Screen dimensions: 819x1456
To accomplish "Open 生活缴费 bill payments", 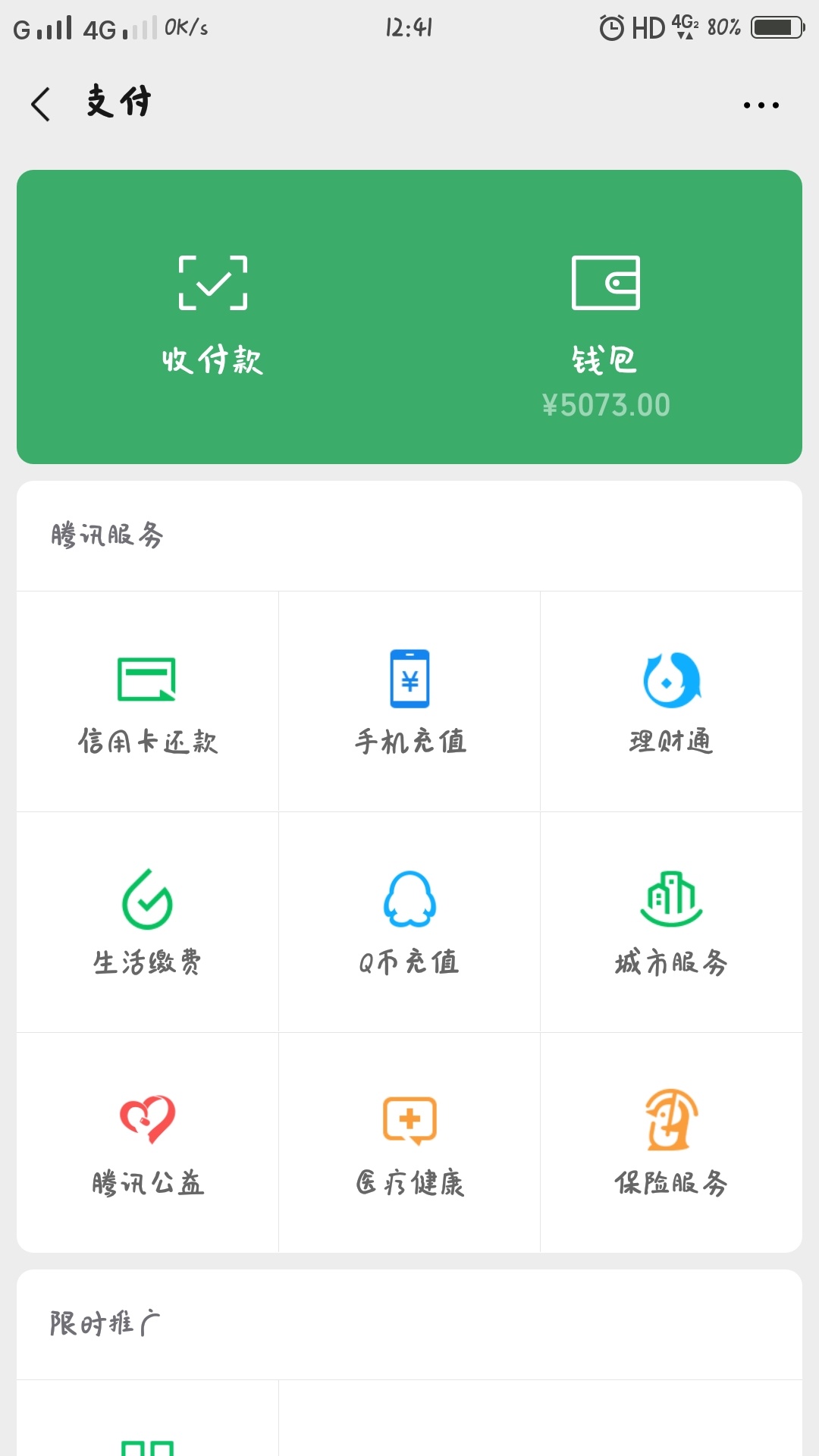I will (148, 922).
